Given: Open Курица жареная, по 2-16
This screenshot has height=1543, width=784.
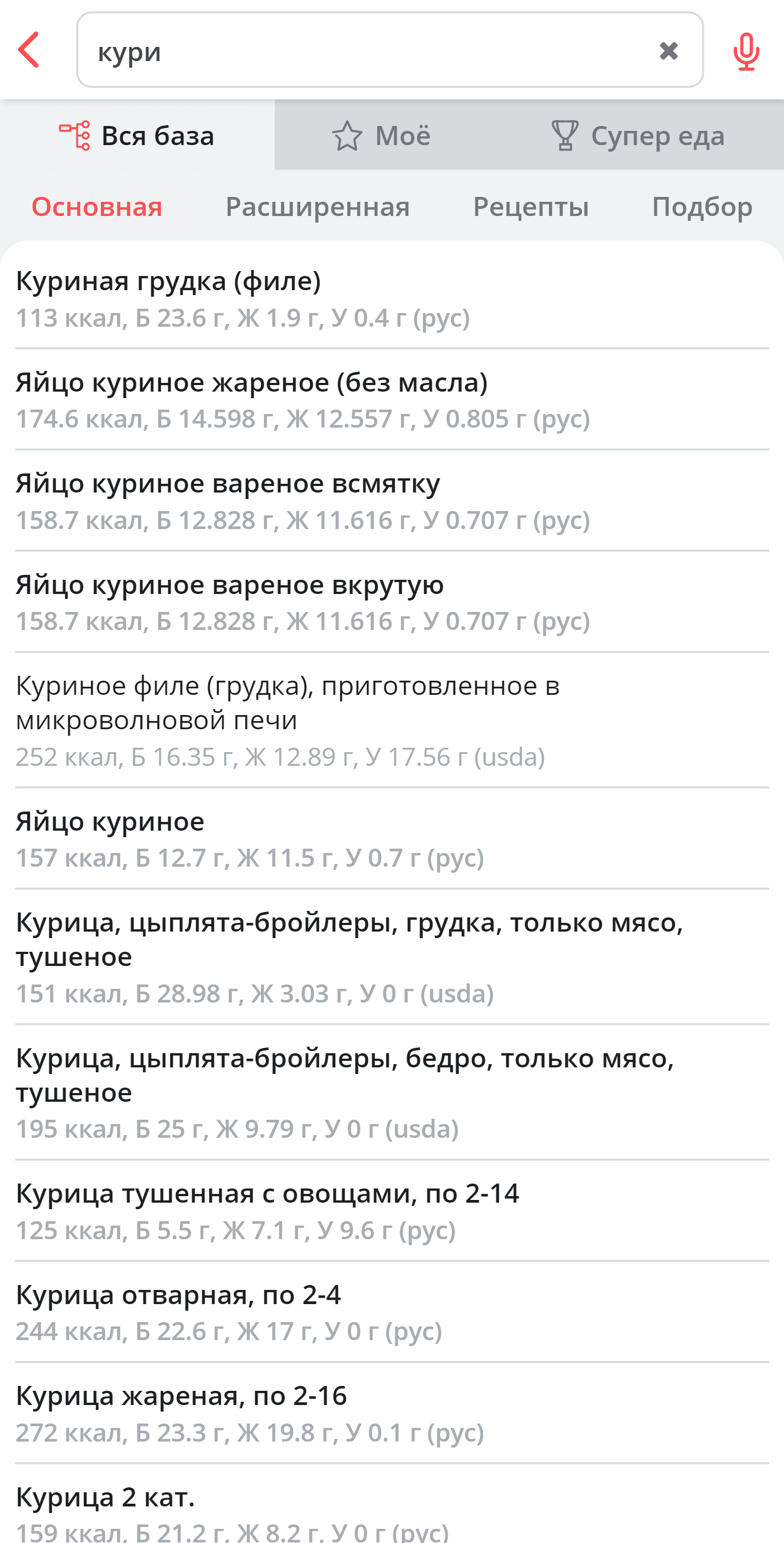Looking at the screenshot, I should coord(391,1414).
